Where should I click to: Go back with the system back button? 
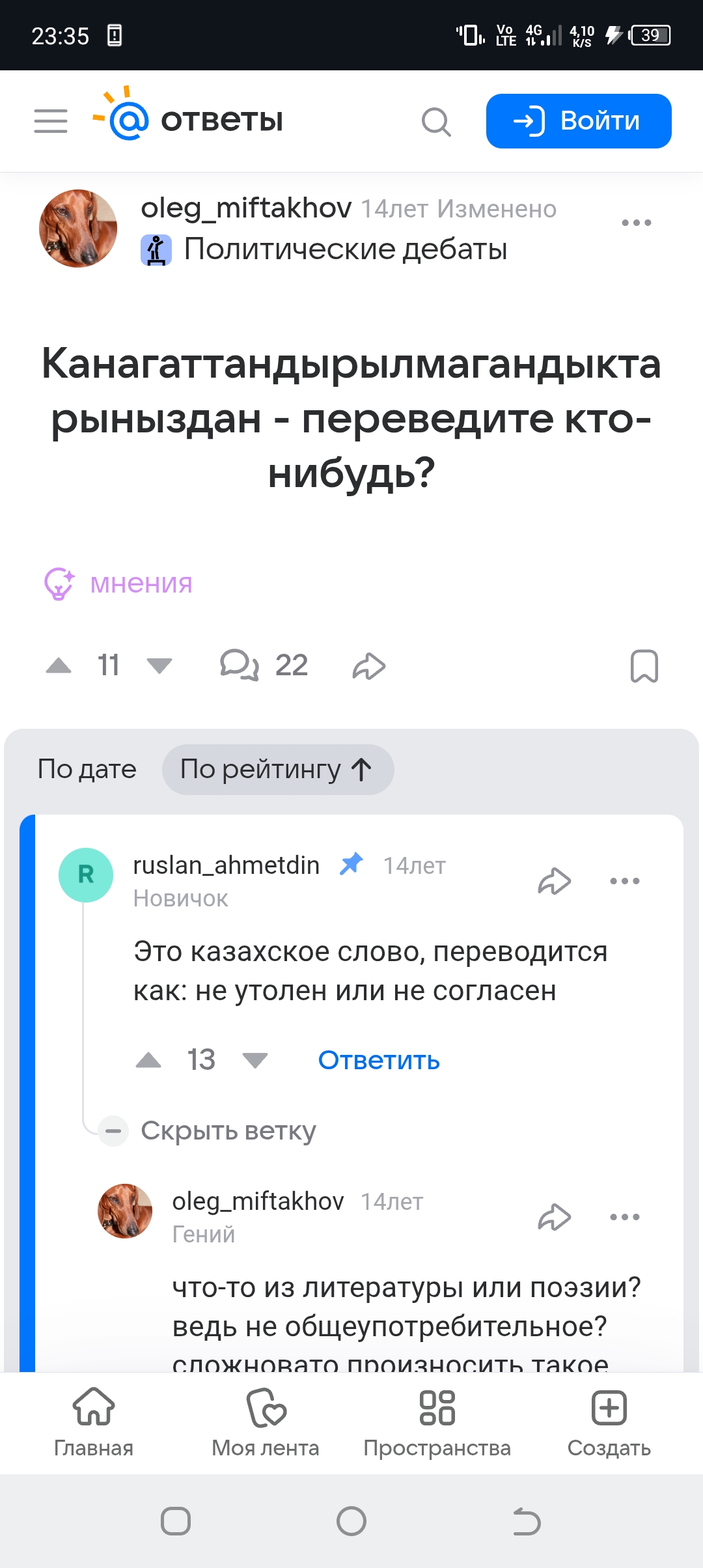pyautogui.click(x=527, y=1521)
